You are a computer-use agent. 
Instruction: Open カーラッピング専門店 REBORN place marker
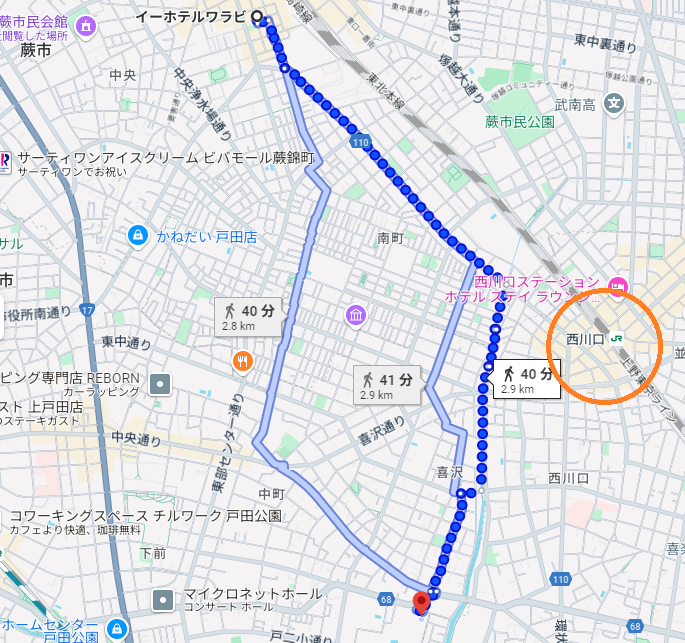pos(160,383)
